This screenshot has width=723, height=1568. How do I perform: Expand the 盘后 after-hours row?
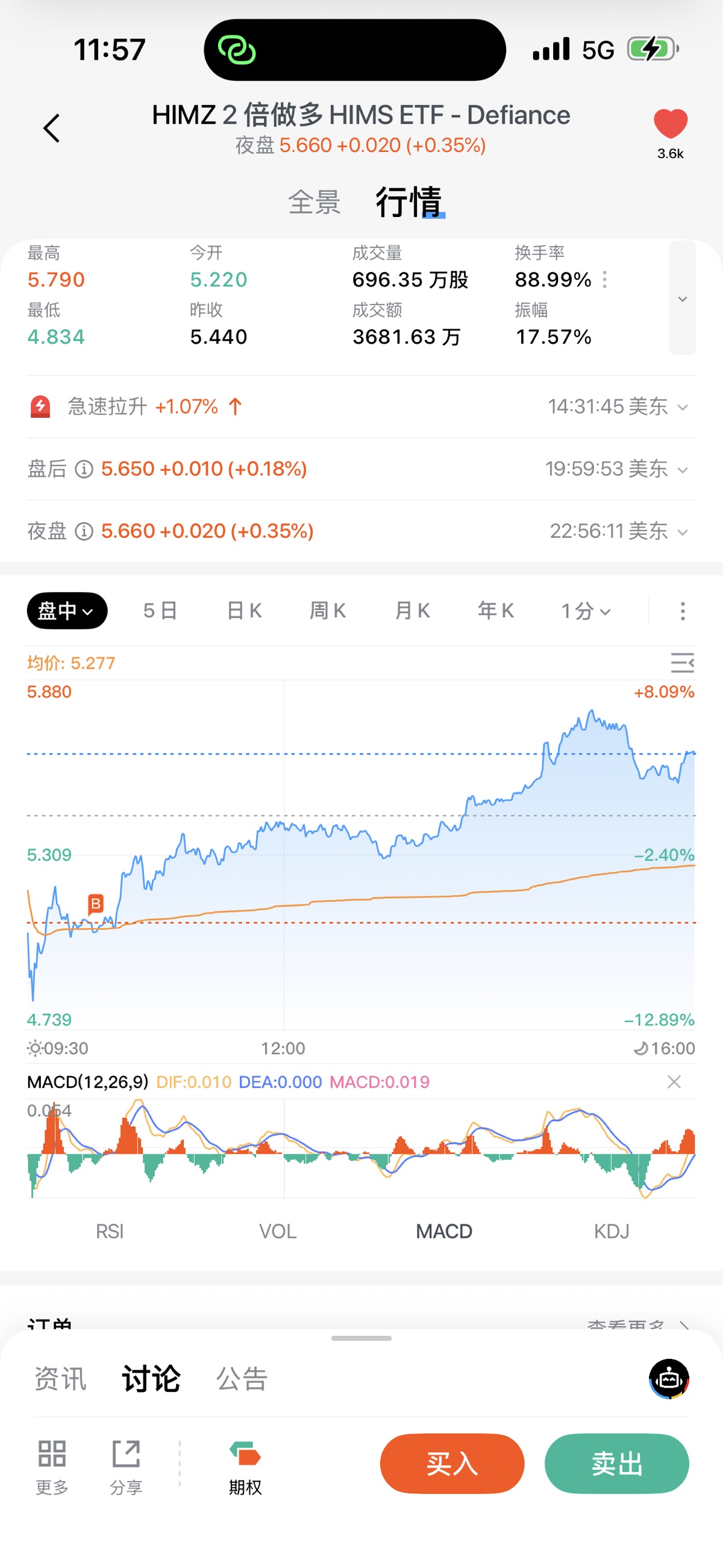683,469
